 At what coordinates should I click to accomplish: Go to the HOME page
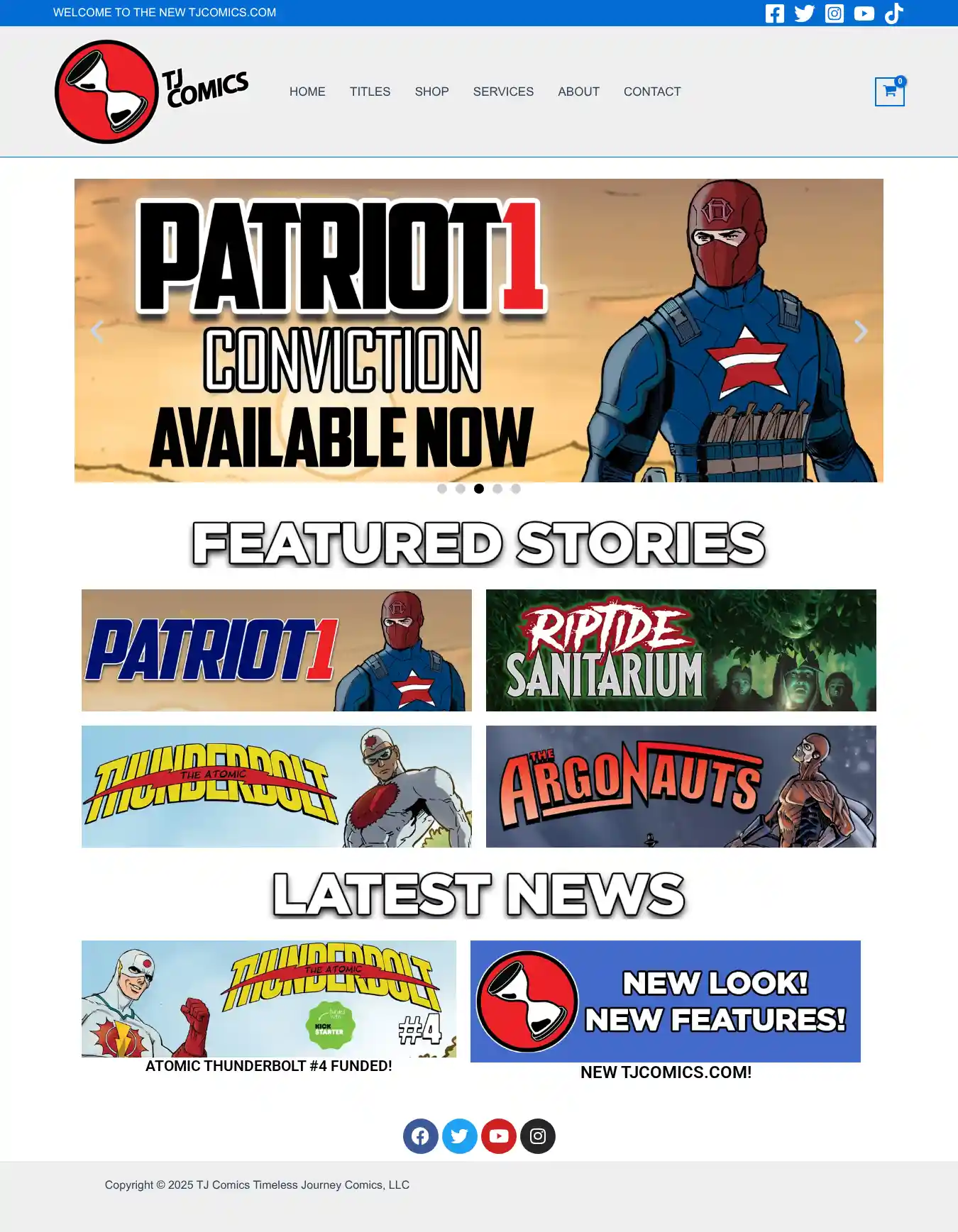click(307, 91)
